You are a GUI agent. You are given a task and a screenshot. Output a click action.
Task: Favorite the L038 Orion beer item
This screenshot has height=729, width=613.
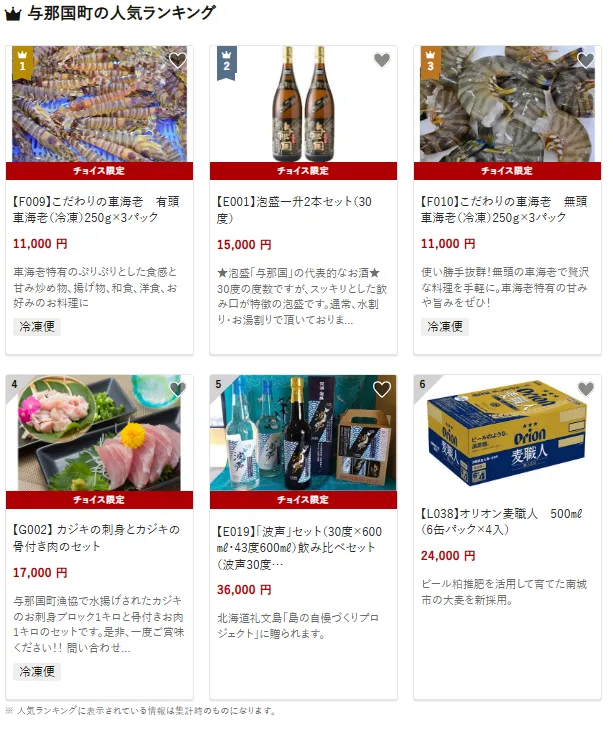coord(586,389)
